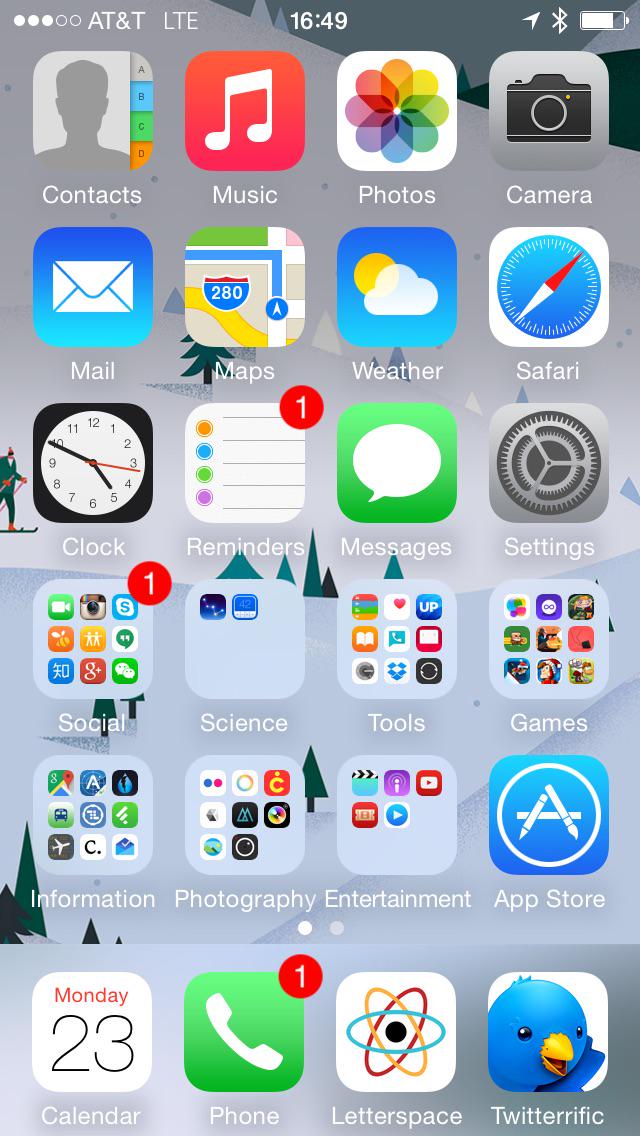Open Messages
The width and height of the screenshot is (640, 1136).
(x=396, y=463)
